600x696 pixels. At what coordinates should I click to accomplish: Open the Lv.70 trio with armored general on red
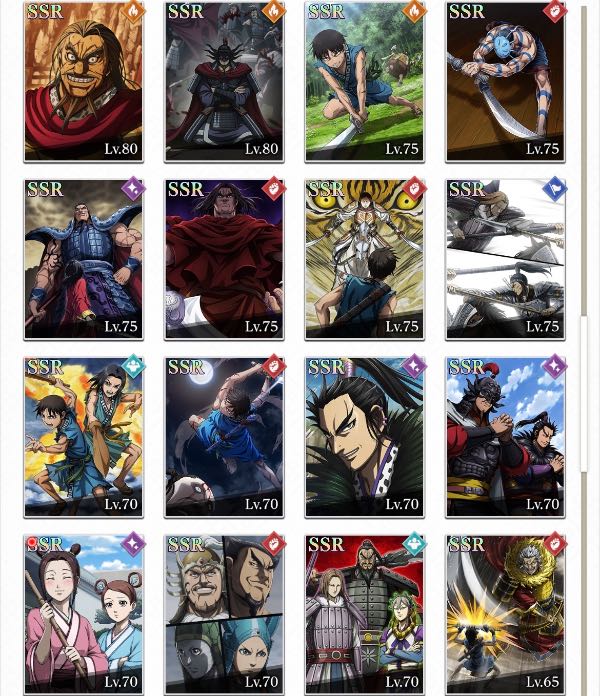pyautogui.click(x=364, y=614)
